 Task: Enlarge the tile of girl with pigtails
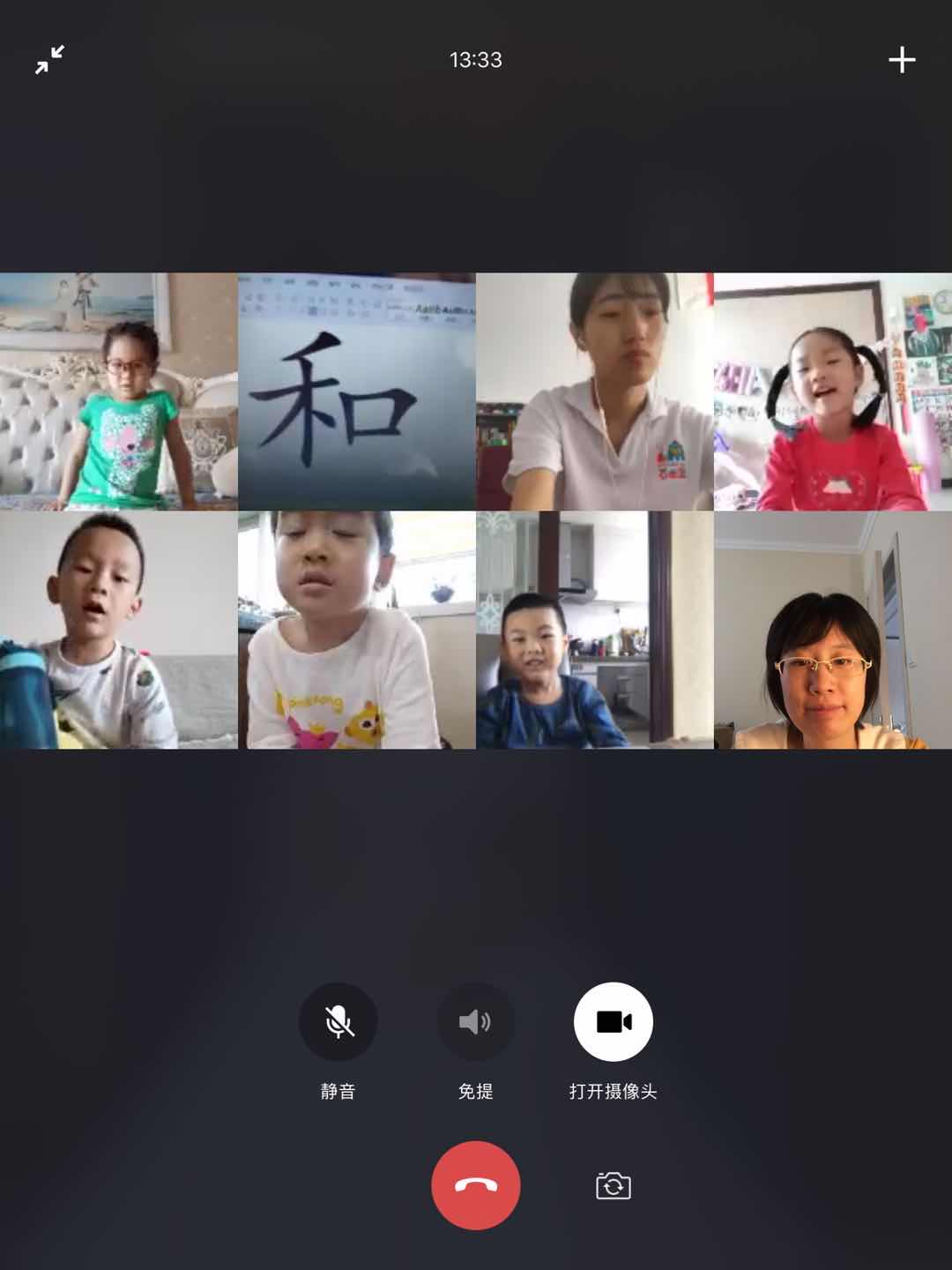(x=832, y=392)
